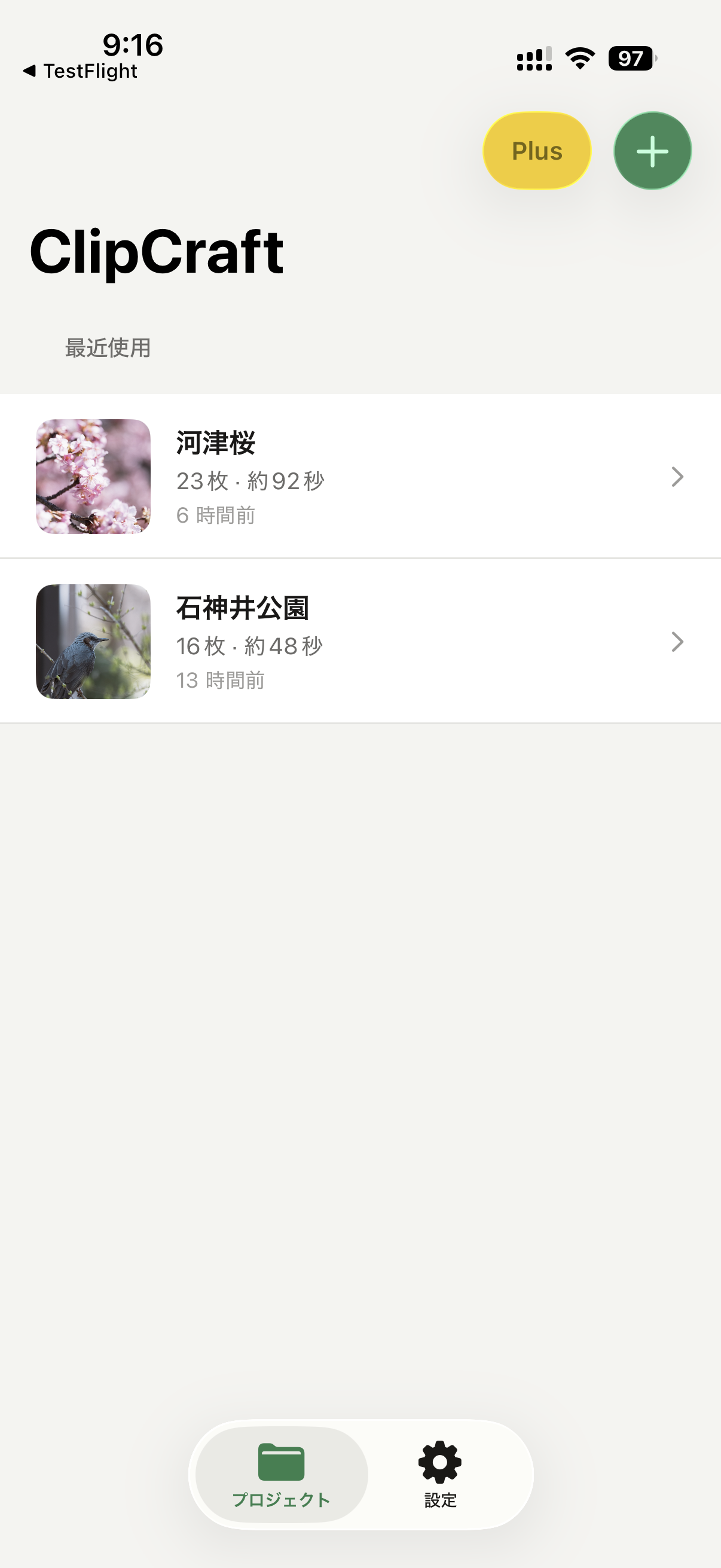Tap the battery indicator showing 97
The height and width of the screenshot is (1568, 721).
[x=631, y=58]
